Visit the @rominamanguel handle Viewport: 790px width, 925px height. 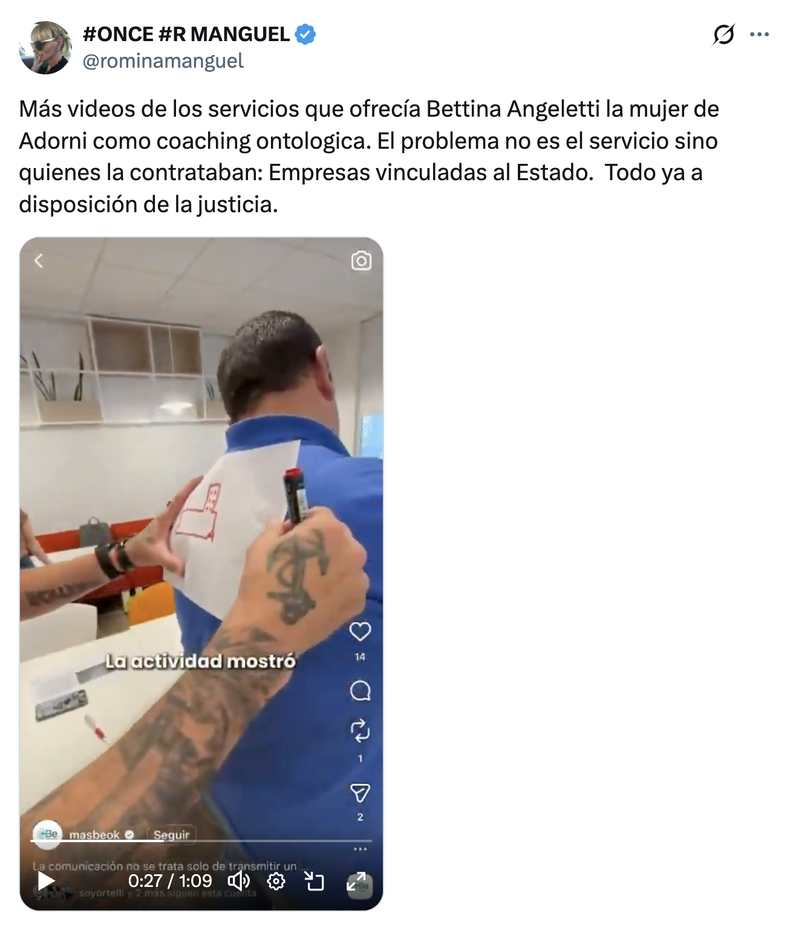click(x=162, y=61)
